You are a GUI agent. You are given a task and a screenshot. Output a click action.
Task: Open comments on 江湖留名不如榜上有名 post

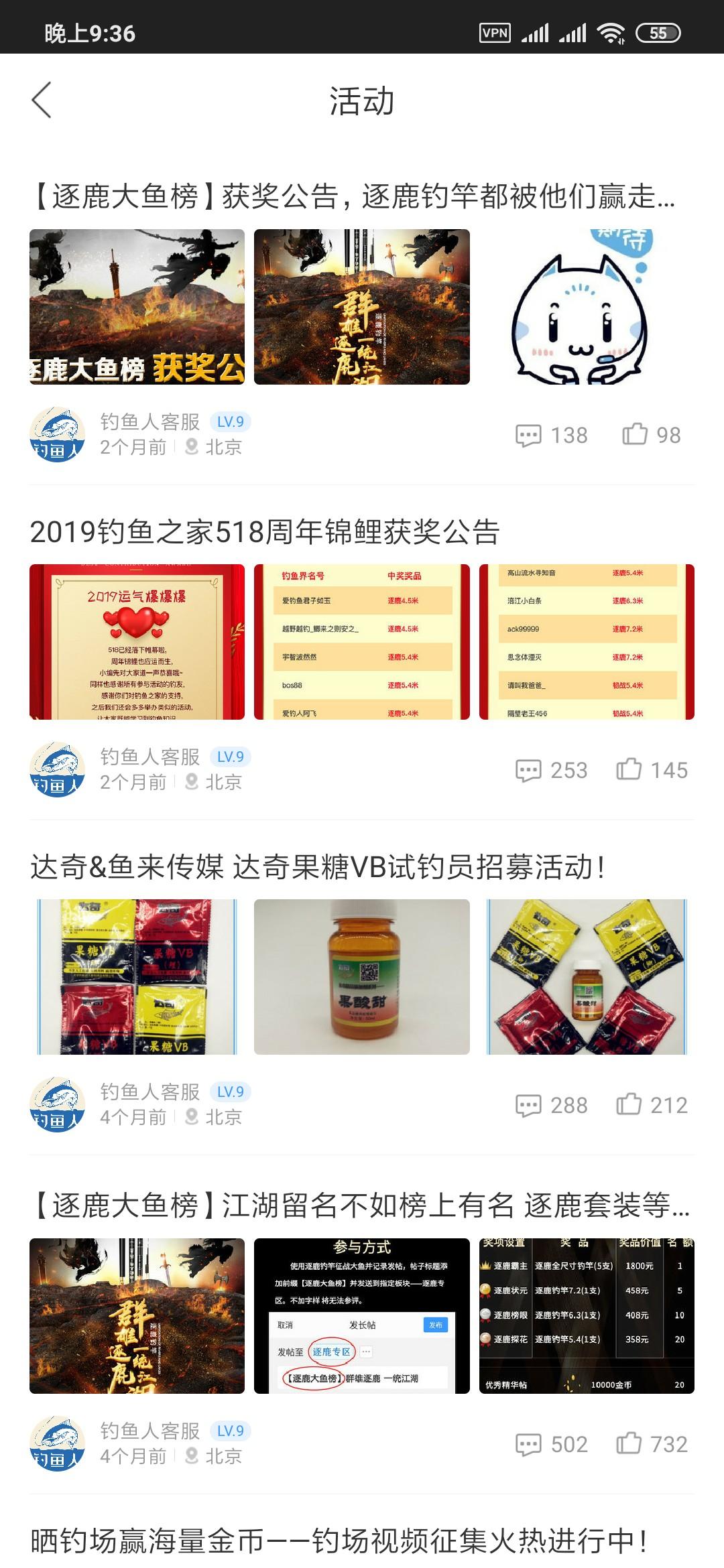click(551, 1445)
